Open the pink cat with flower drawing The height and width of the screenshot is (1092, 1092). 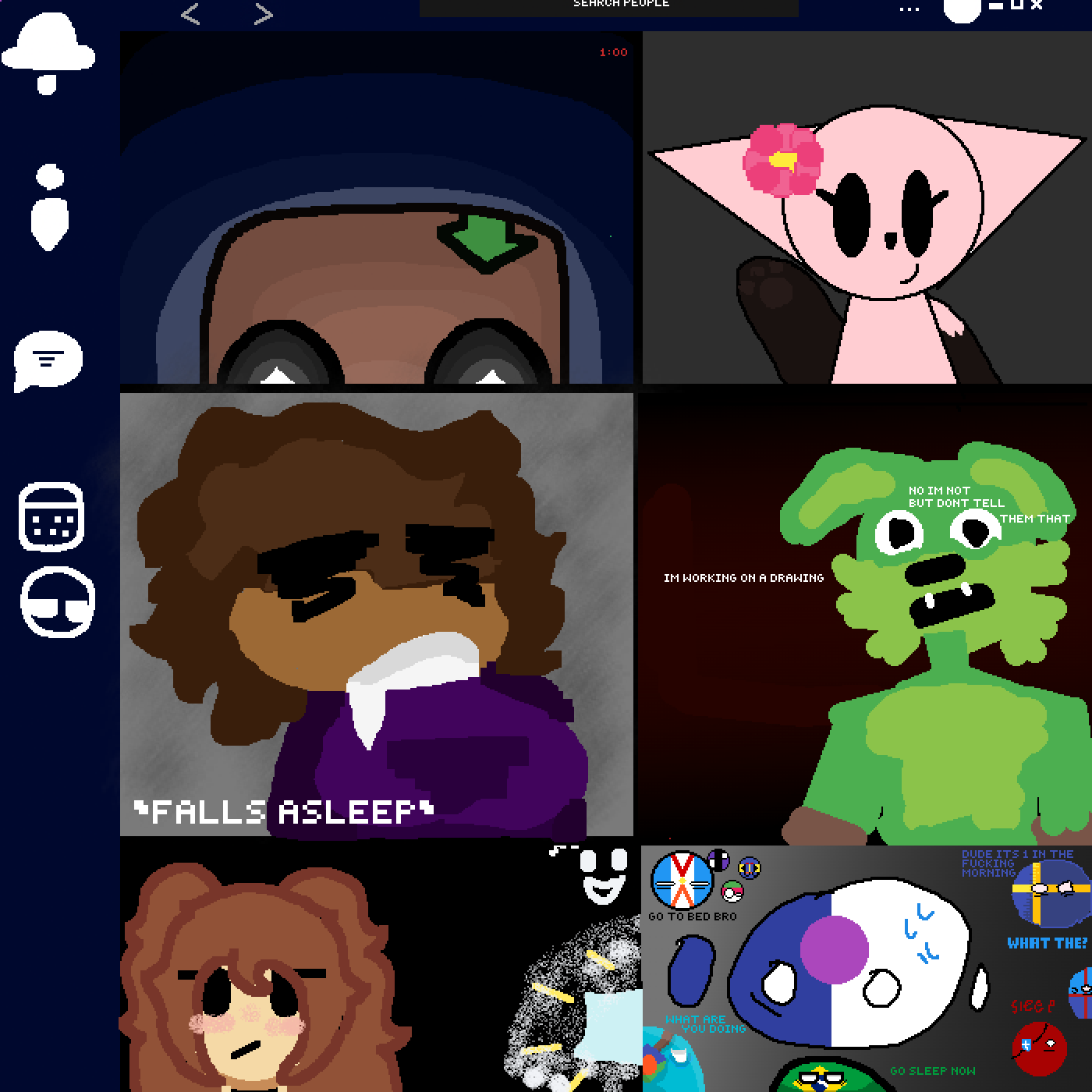(866, 207)
